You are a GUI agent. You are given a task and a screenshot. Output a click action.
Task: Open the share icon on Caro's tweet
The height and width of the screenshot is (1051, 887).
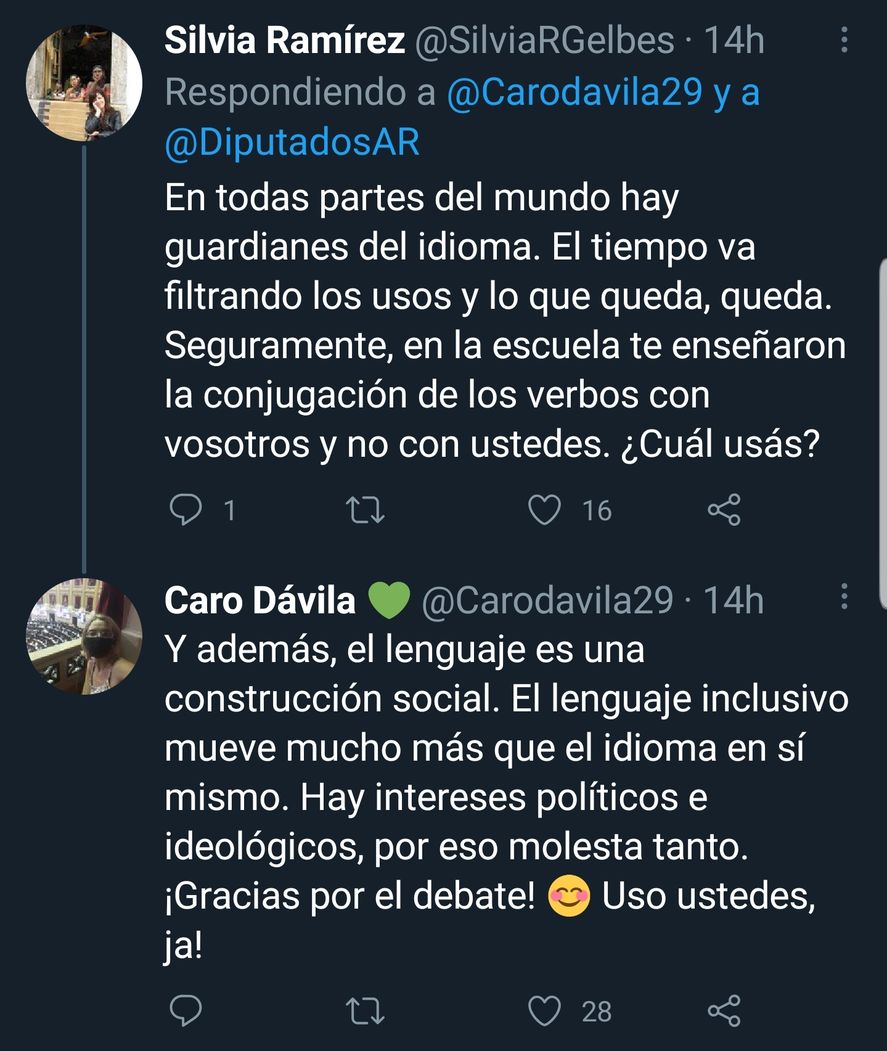coord(723,1012)
